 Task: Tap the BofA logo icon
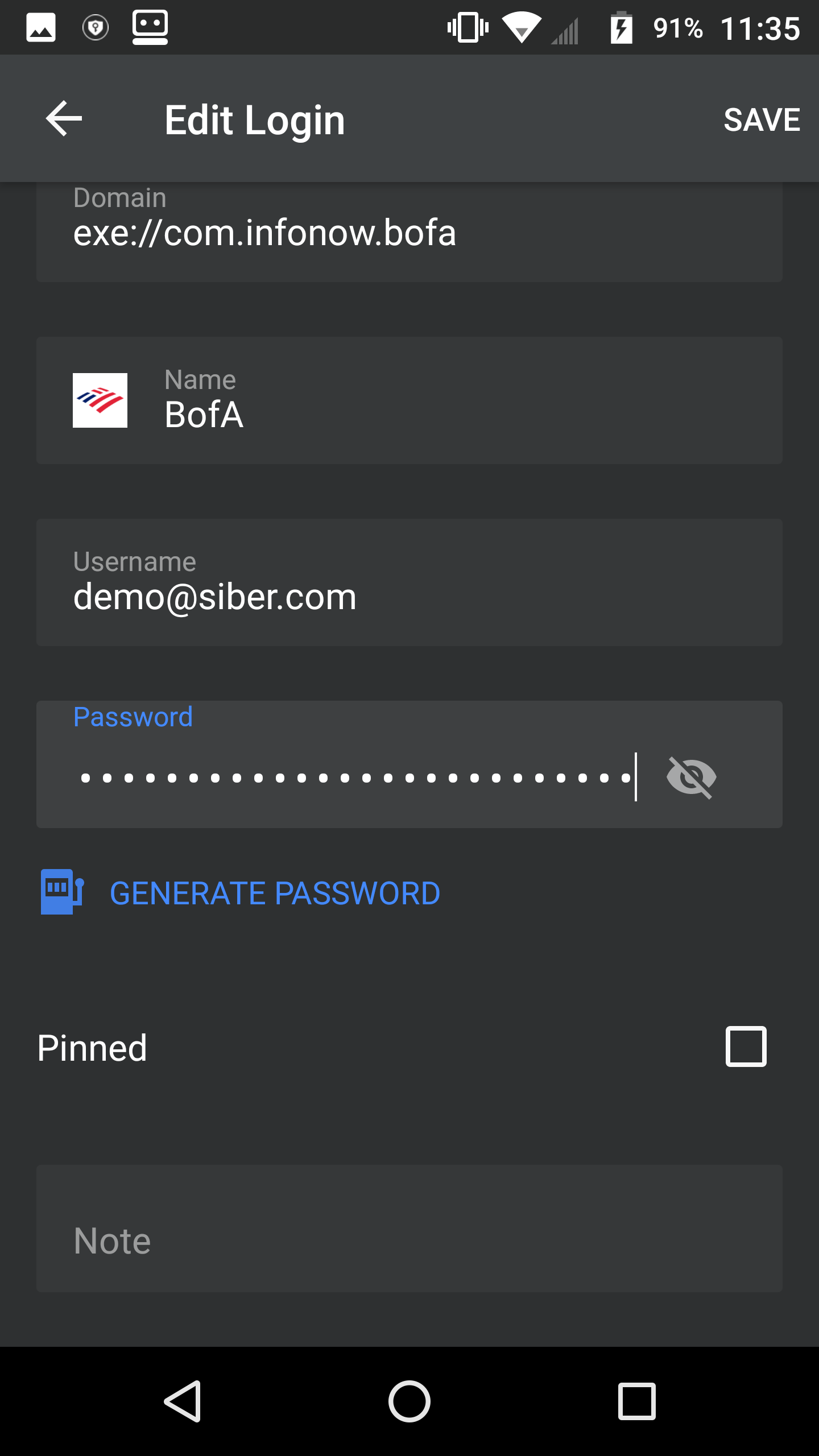click(100, 400)
